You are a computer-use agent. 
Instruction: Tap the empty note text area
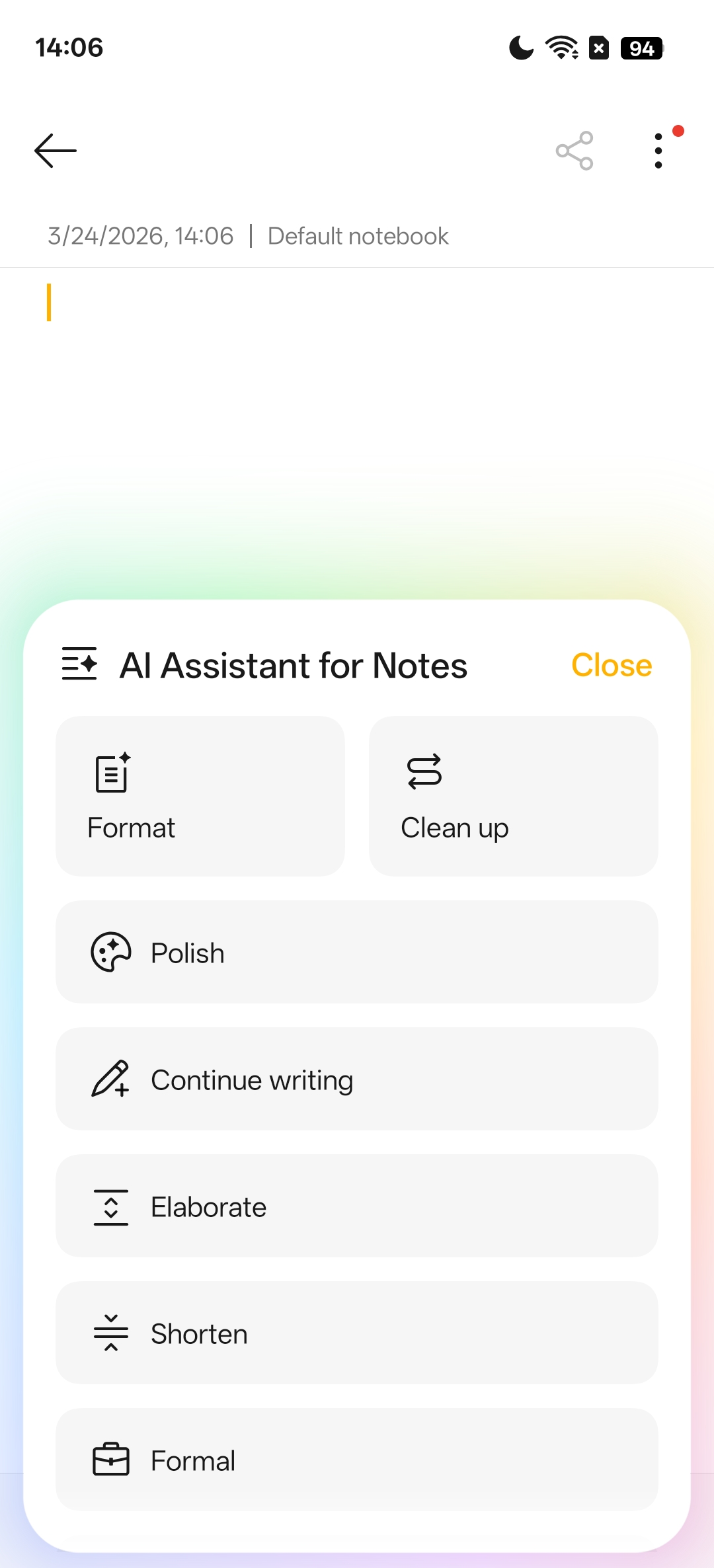click(x=357, y=397)
